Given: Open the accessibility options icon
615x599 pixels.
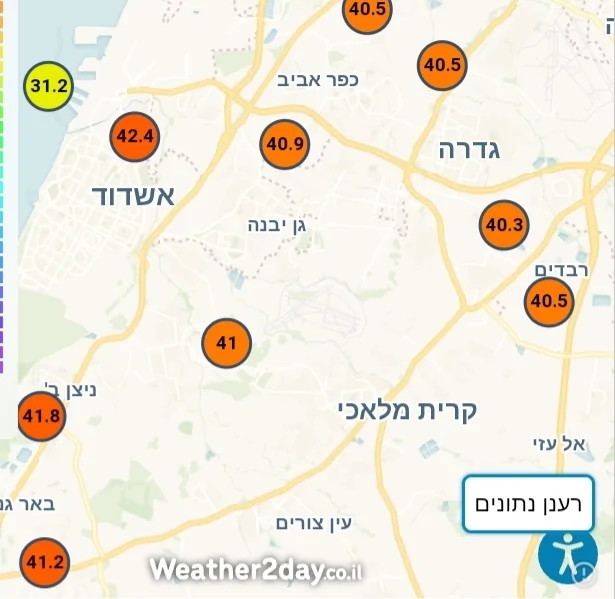Looking at the screenshot, I should pyautogui.click(x=567, y=554).
